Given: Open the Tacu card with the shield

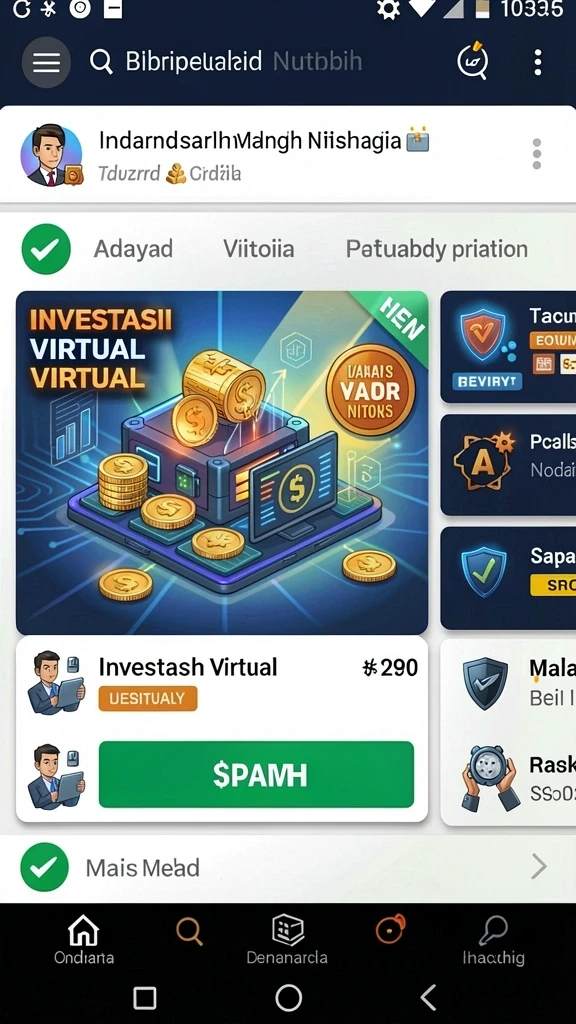Looking at the screenshot, I should click(508, 347).
